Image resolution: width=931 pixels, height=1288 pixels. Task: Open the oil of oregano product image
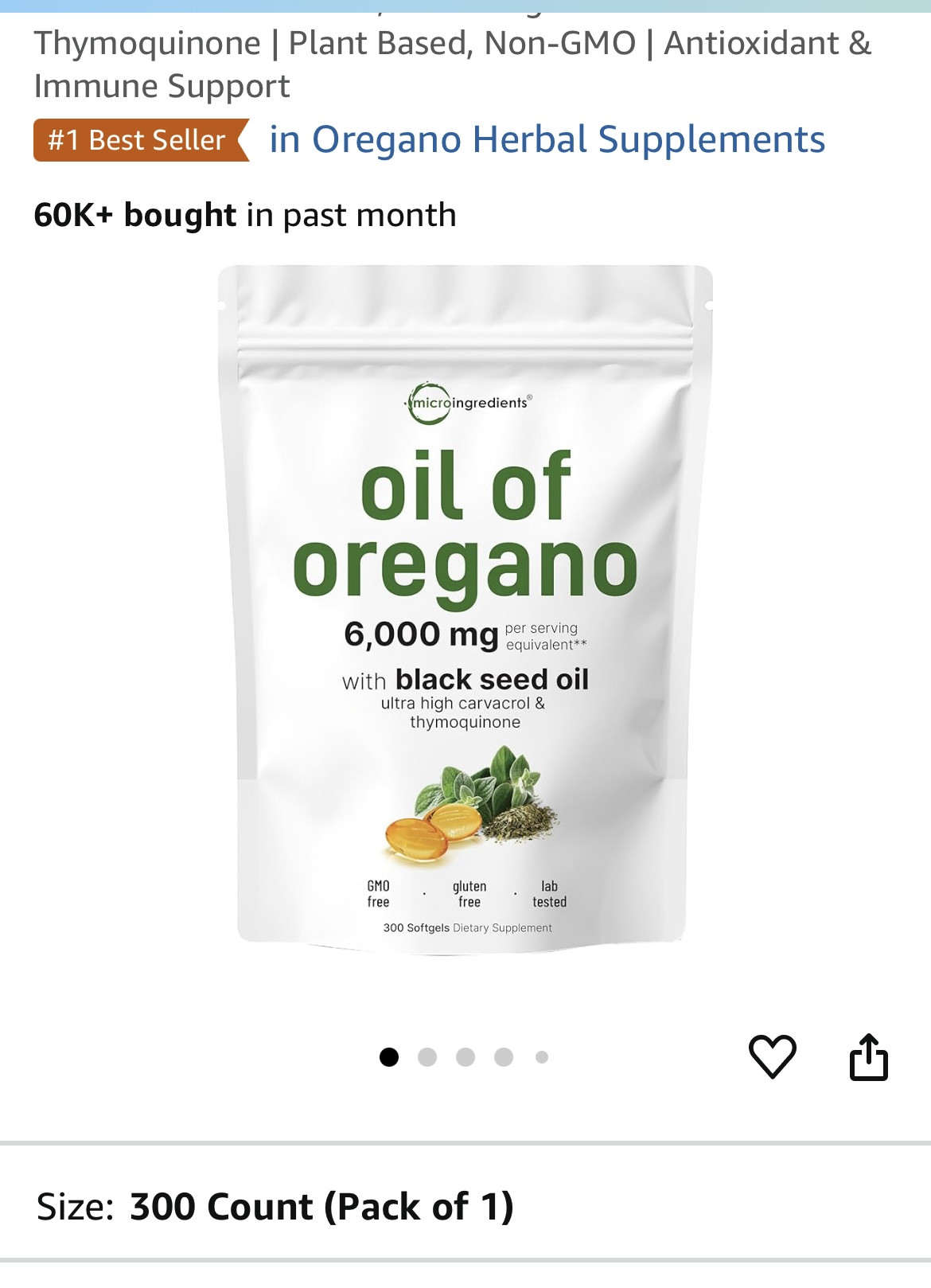point(465,609)
